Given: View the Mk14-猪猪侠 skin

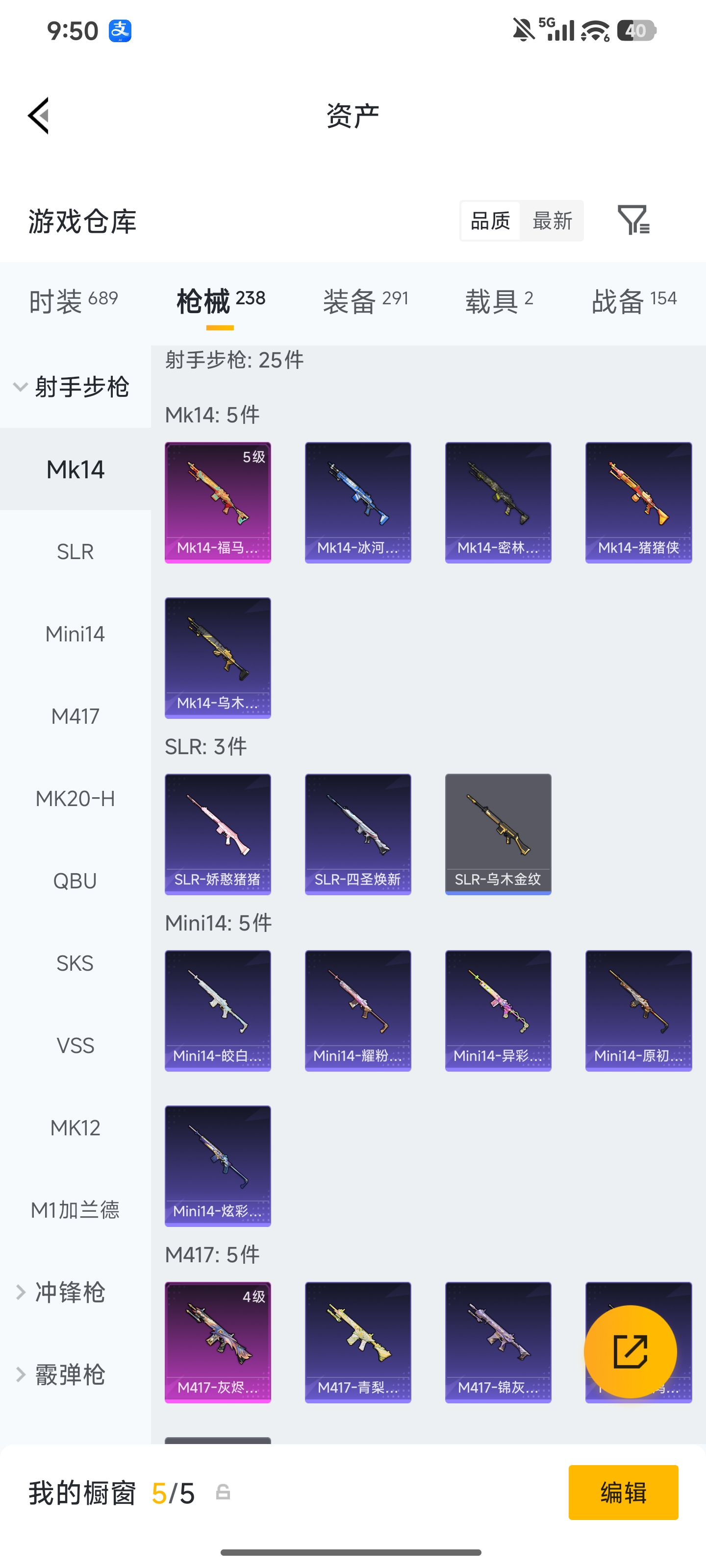Looking at the screenshot, I should [638, 502].
